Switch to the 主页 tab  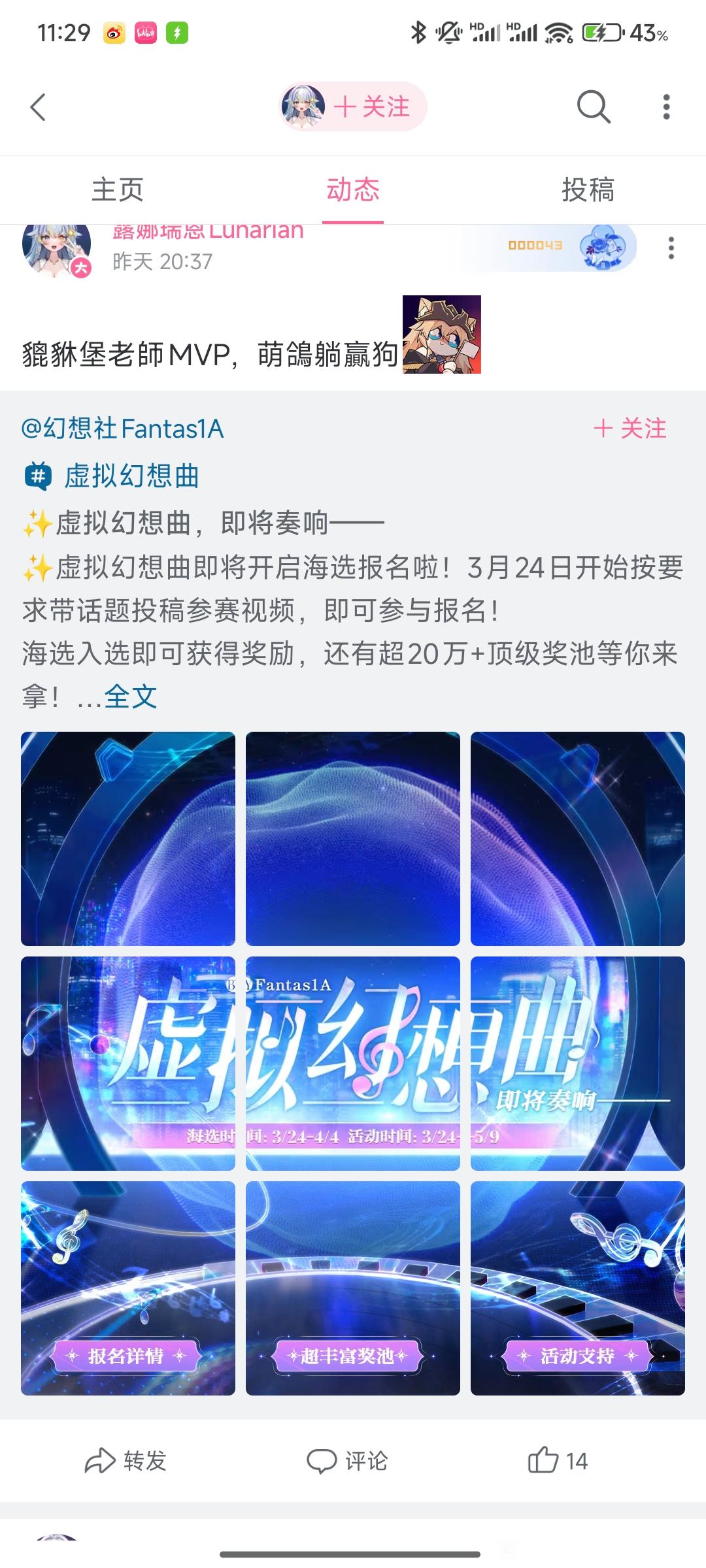118,189
